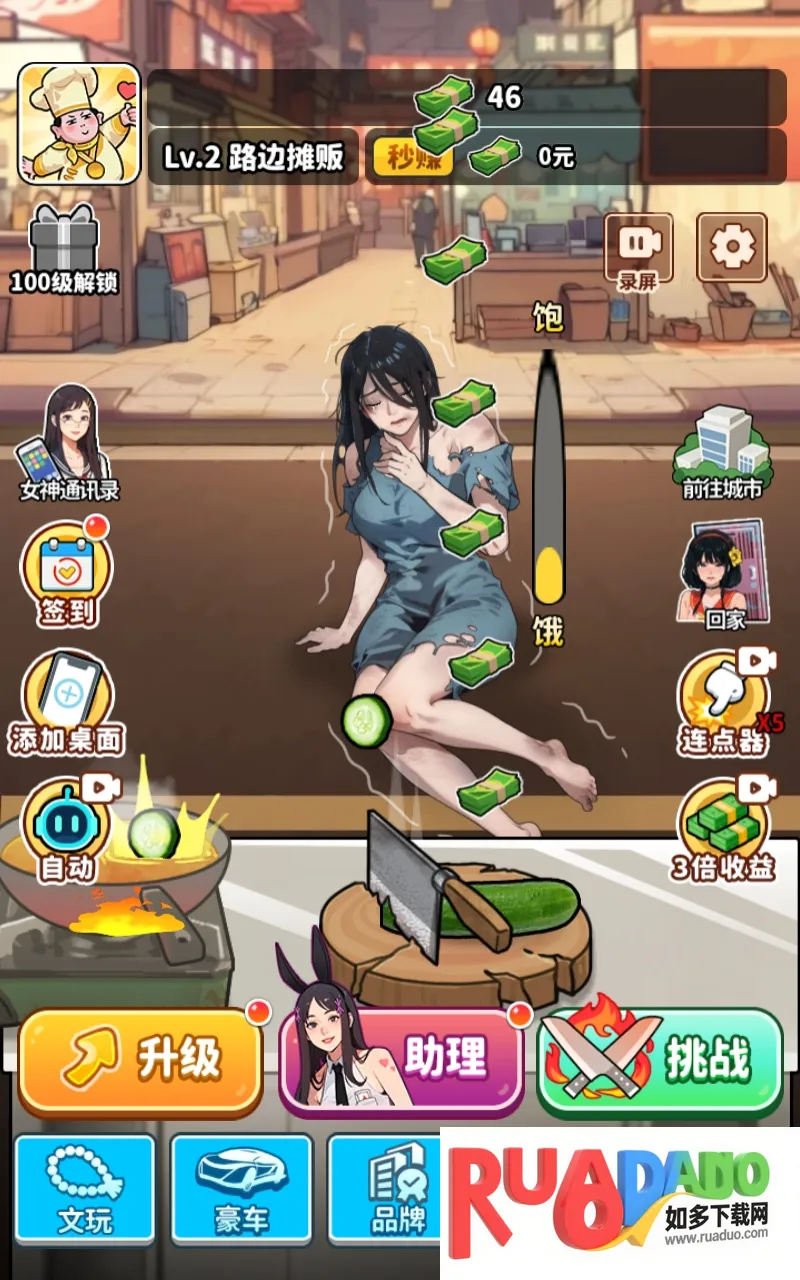Open the settings gear
The width and height of the screenshot is (800, 1280).
pos(732,247)
